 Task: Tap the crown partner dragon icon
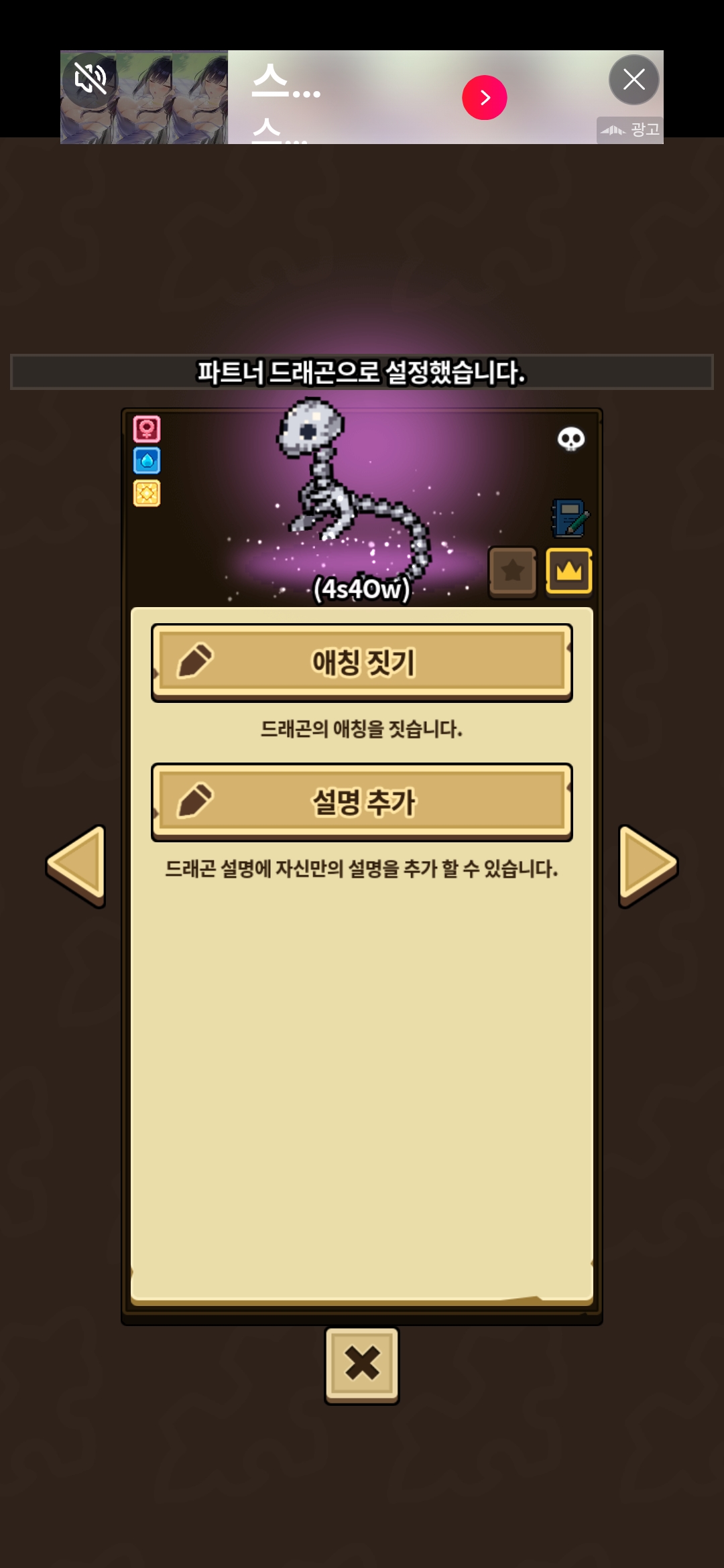(569, 571)
